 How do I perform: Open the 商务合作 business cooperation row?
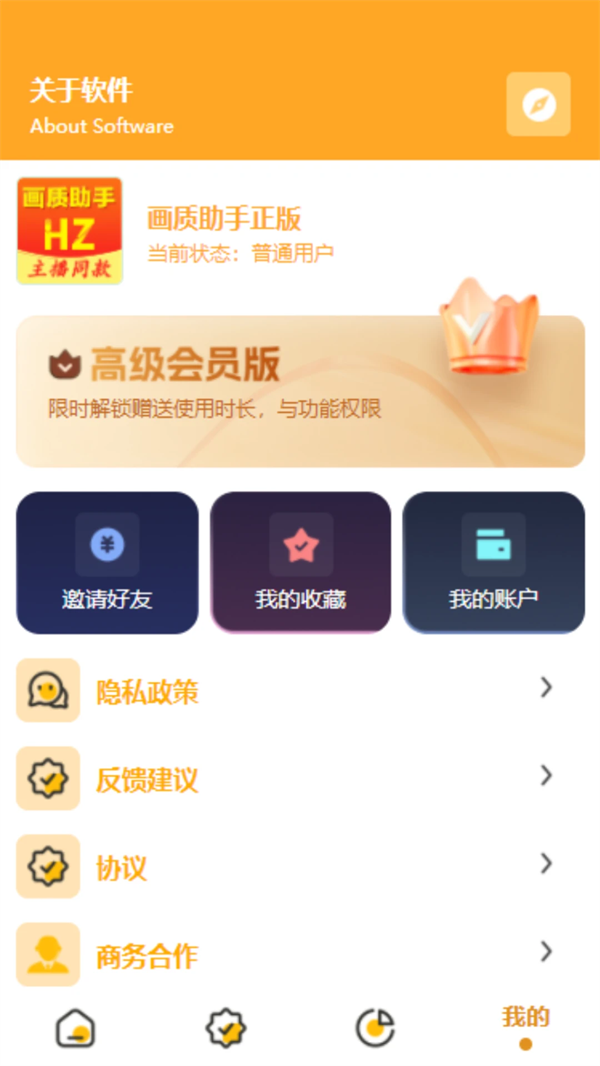coord(300,954)
